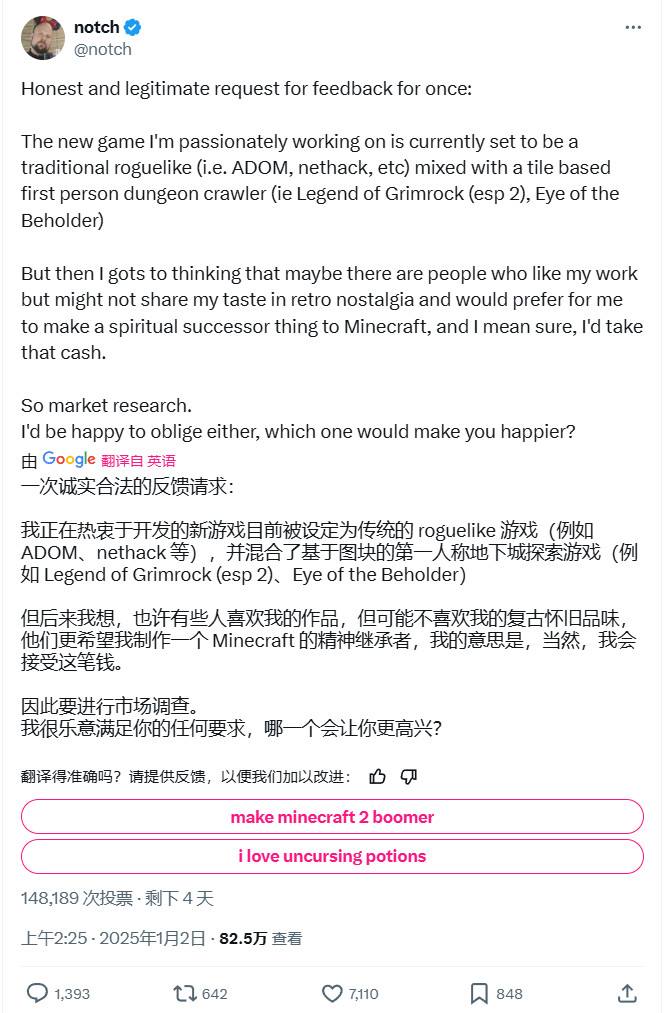
Task: Rate the translation thumbs down
Action: pos(408,776)
